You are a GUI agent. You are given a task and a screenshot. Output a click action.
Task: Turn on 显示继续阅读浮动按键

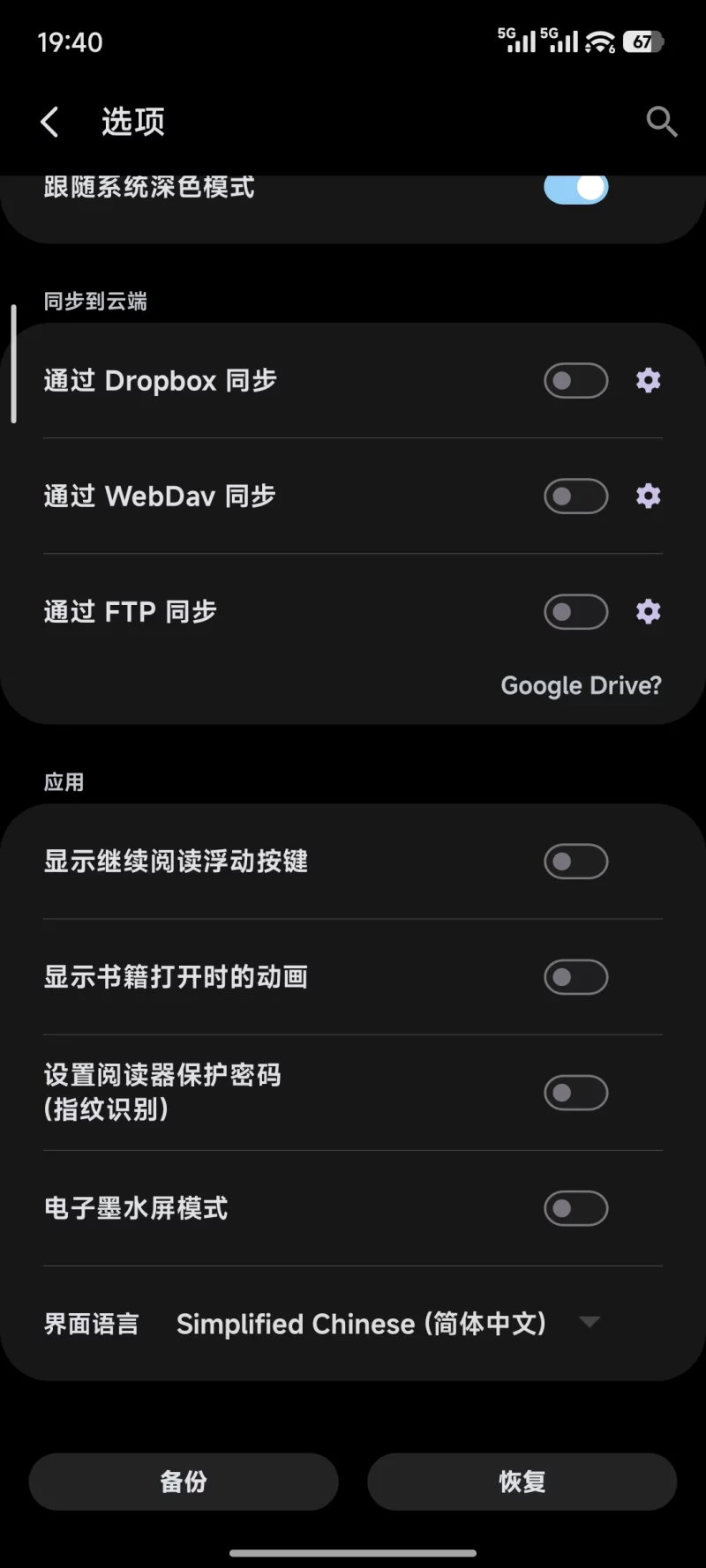[x=575, y=862]
